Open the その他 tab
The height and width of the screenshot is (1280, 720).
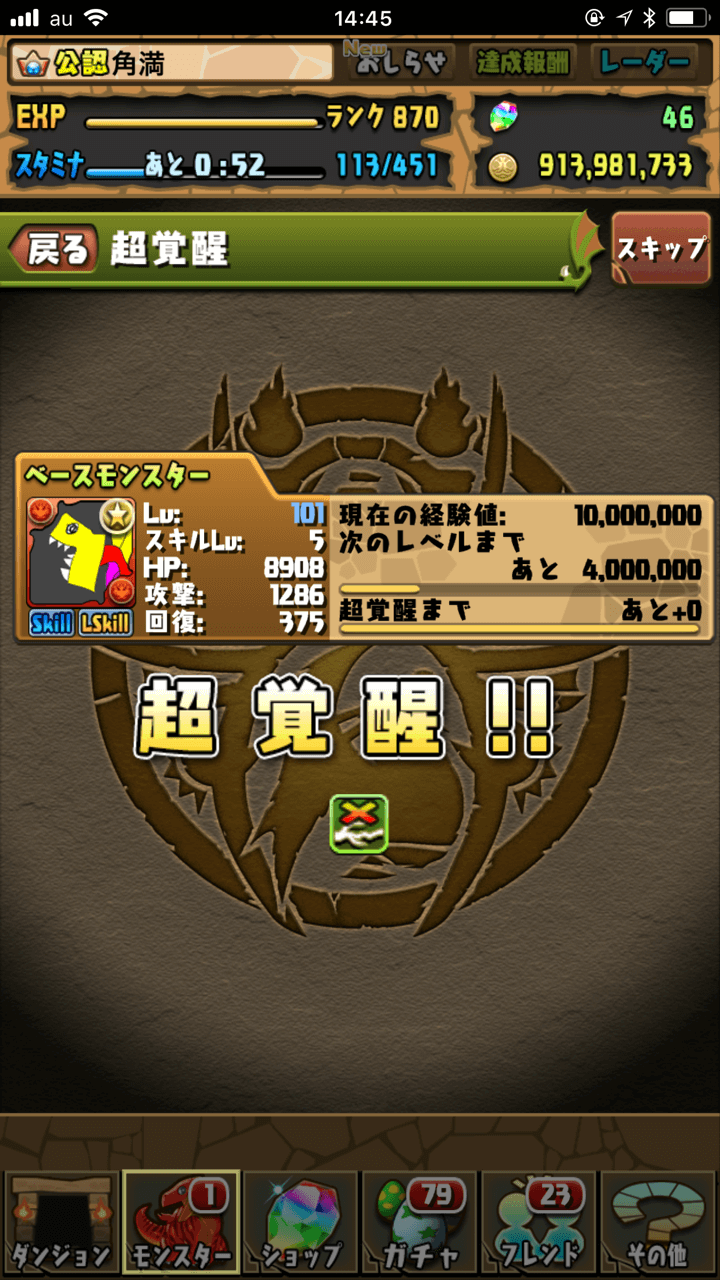[659, 1224]
